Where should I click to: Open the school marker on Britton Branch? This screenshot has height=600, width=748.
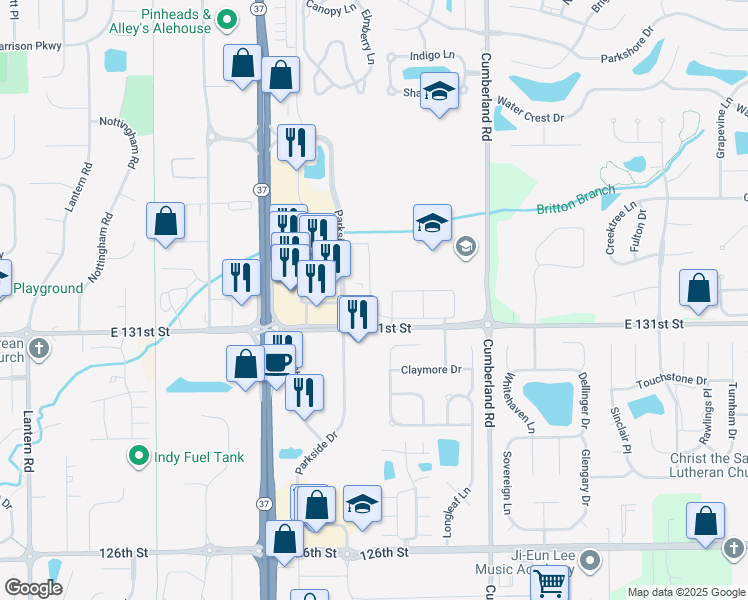[x=432, y=224]
